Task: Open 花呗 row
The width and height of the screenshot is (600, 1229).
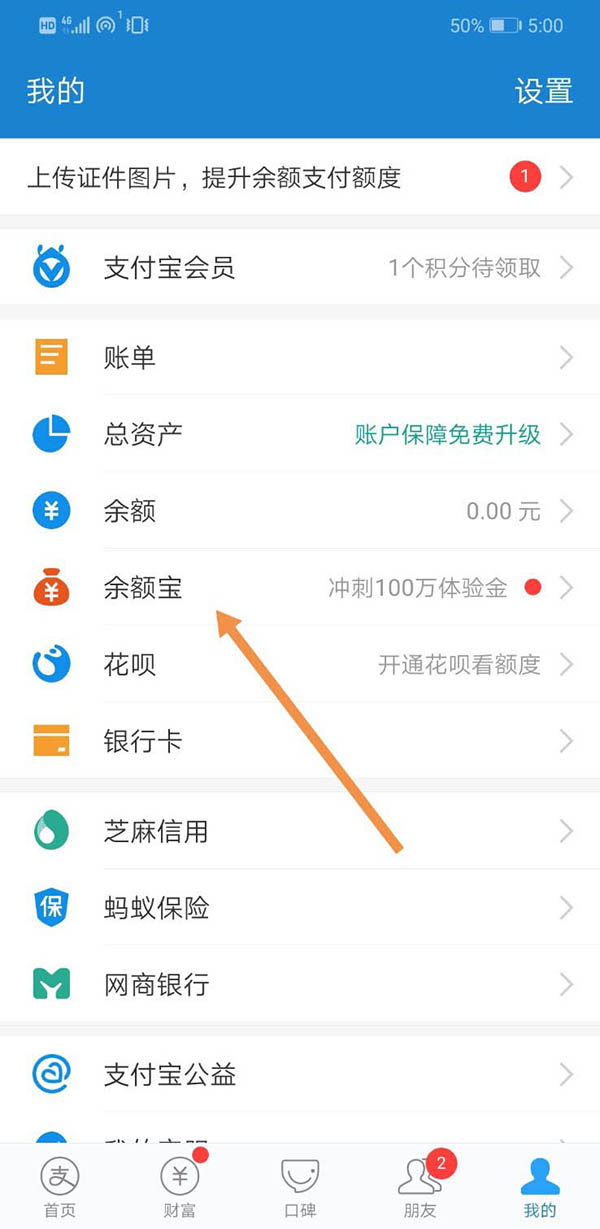Action: tap(300, 664)
